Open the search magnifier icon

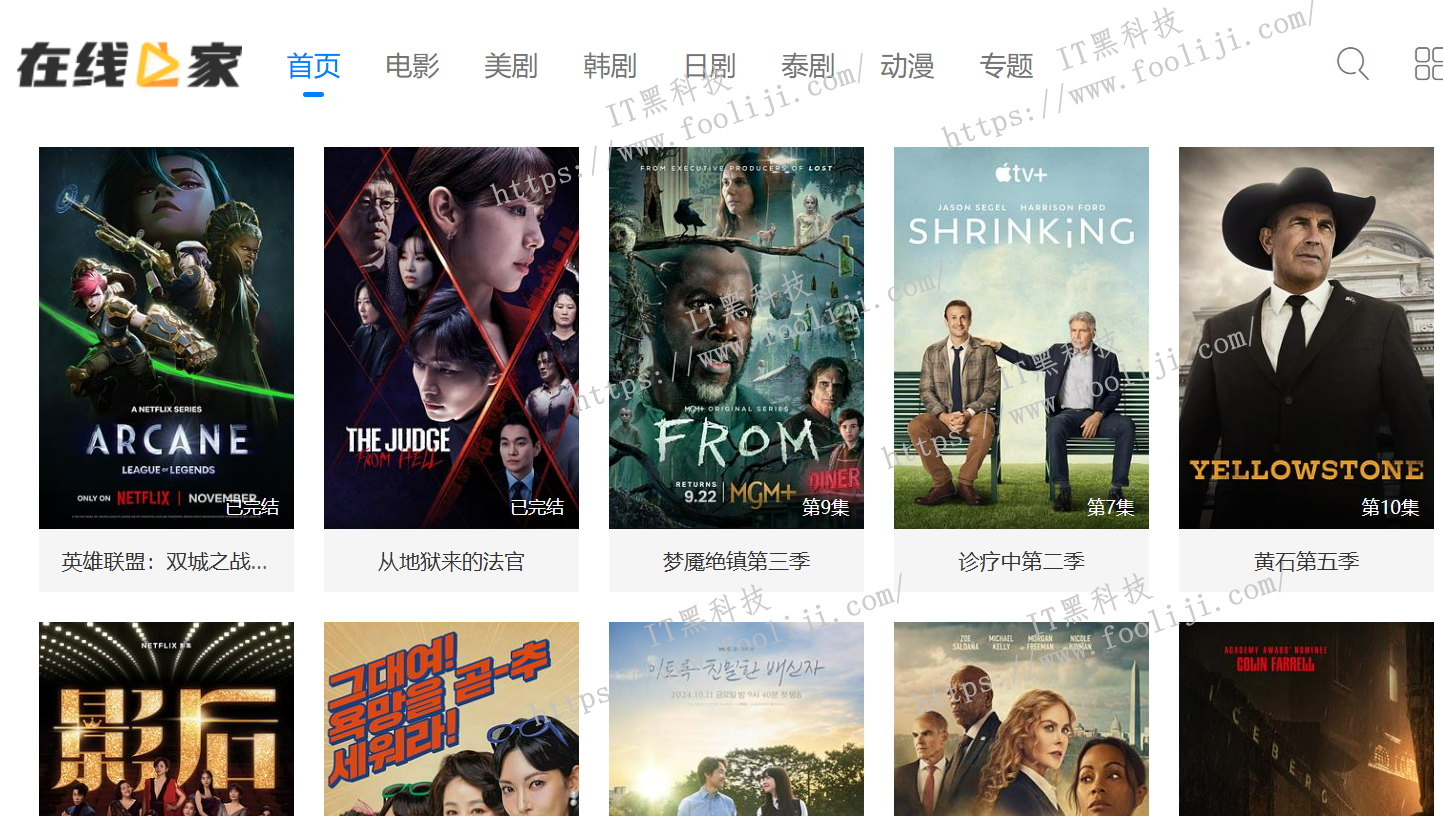coord(1352,64)
